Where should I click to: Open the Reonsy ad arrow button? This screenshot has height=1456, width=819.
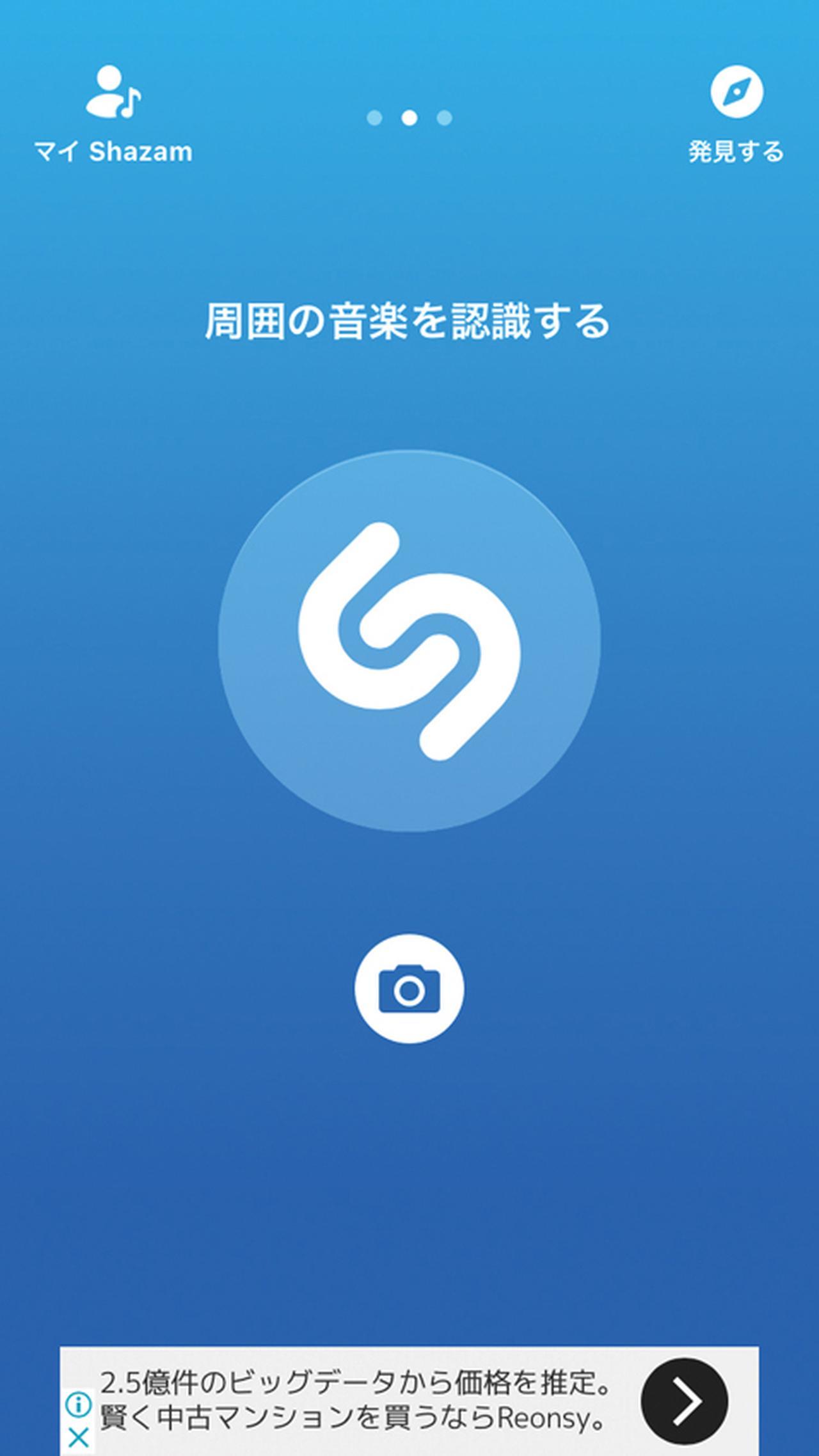point(684,1401)
